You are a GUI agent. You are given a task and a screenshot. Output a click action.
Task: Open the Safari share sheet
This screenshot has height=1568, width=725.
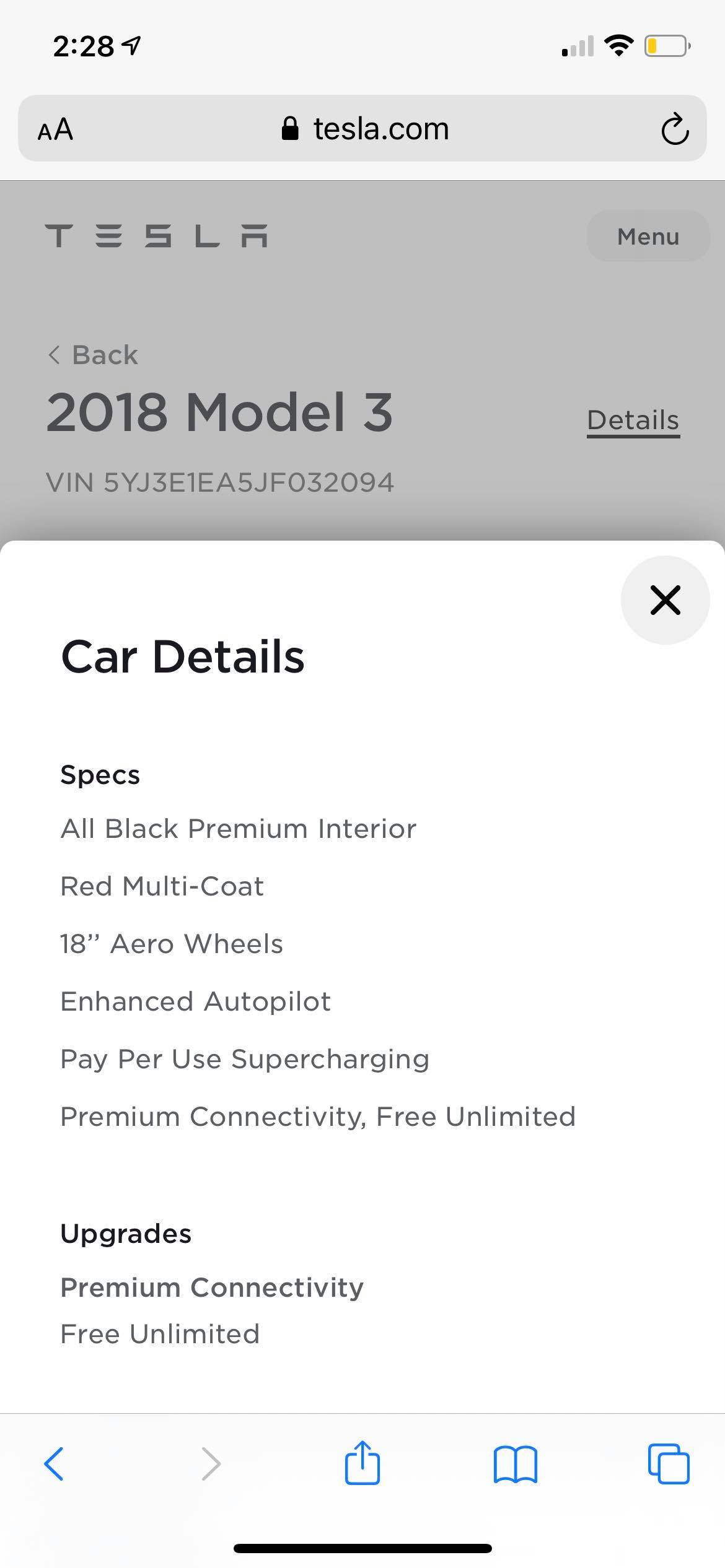pyautogui.click(x=362, y=1463)
